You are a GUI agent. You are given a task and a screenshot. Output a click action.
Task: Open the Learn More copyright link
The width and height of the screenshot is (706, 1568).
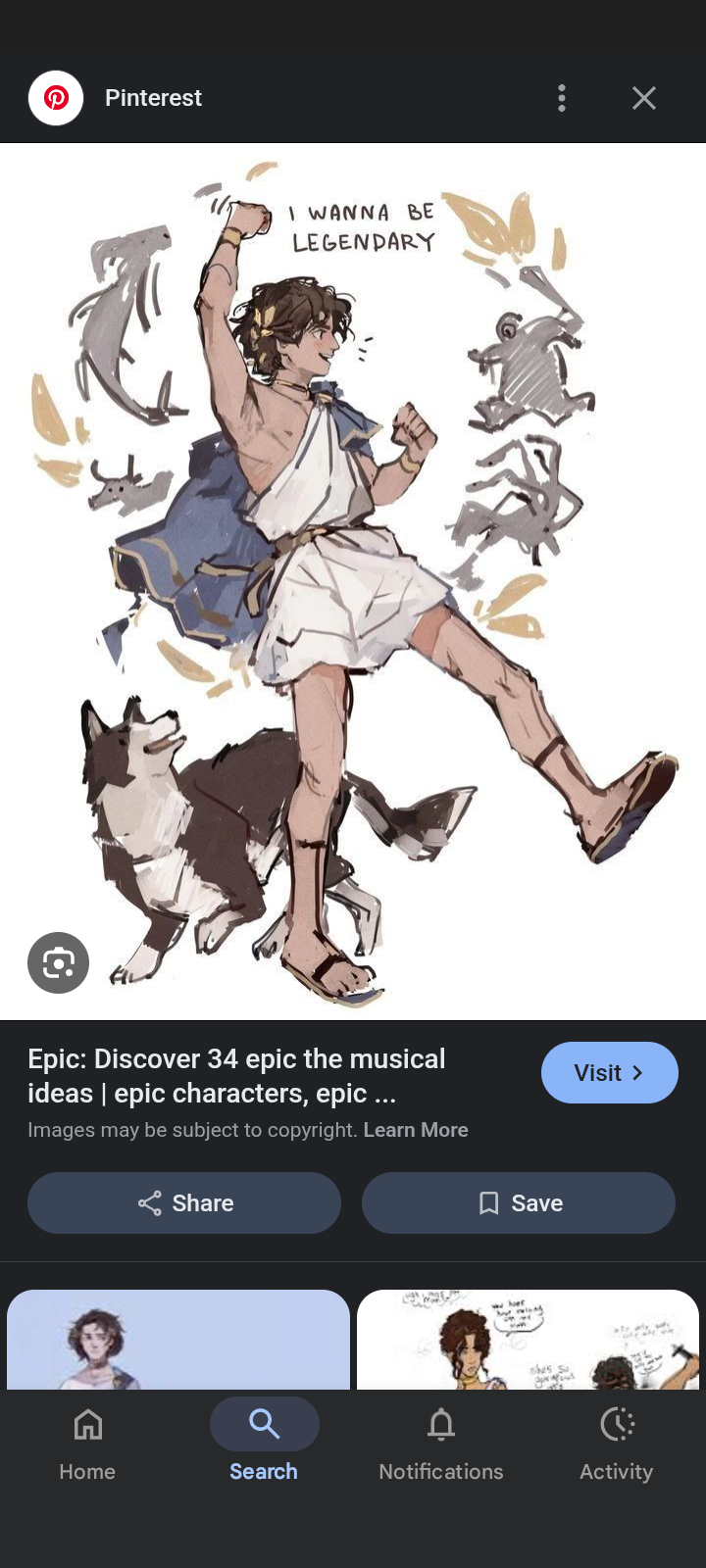coord(416,1130)
